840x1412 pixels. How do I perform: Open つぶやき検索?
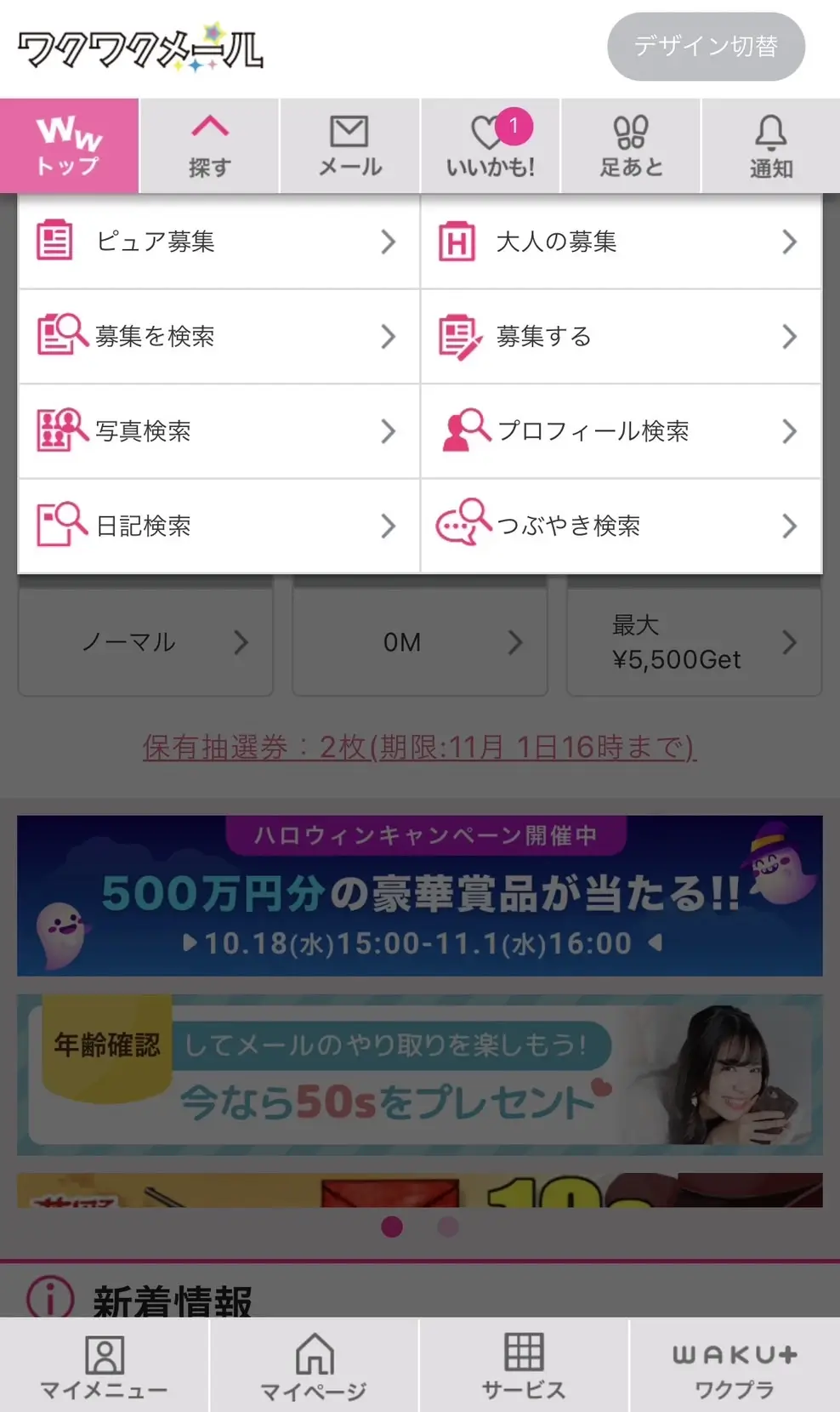pyautogui.click(x=621, y=526)
